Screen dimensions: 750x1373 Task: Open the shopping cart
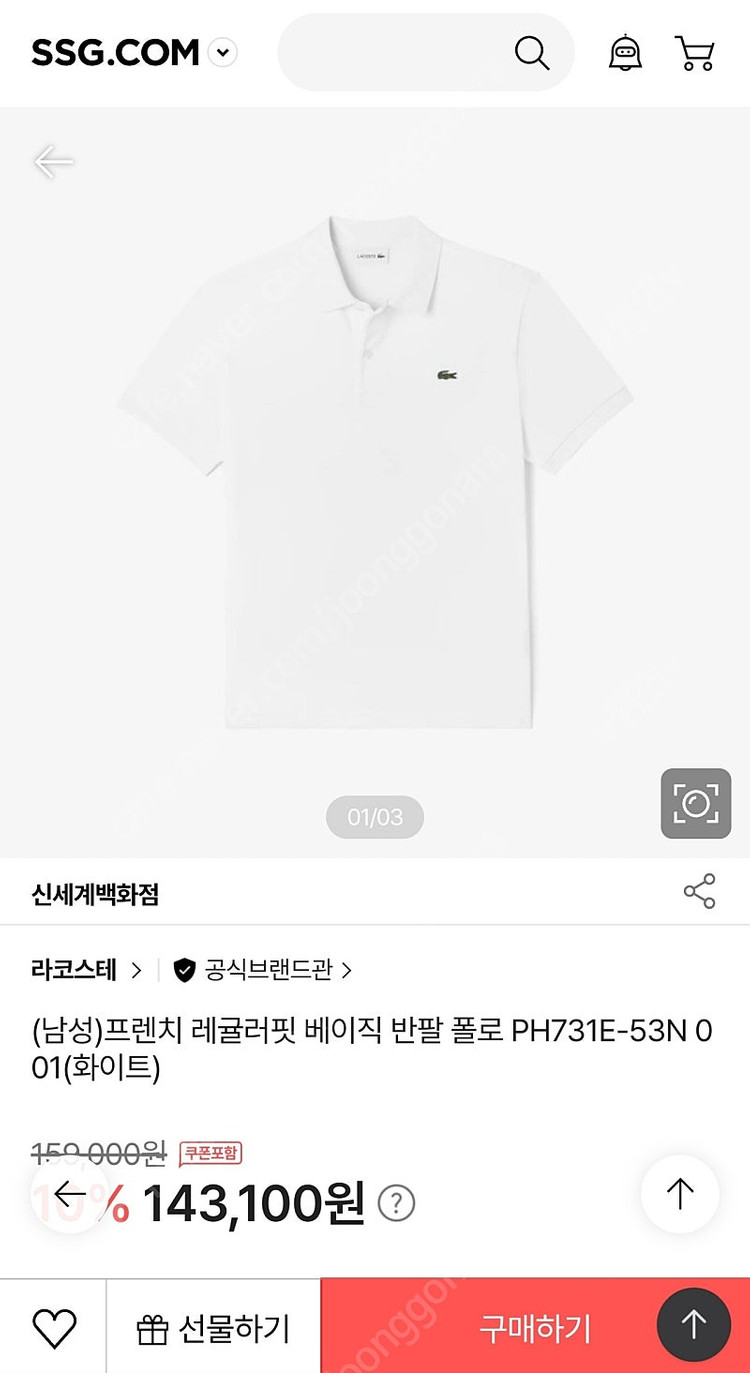[694, 53]
